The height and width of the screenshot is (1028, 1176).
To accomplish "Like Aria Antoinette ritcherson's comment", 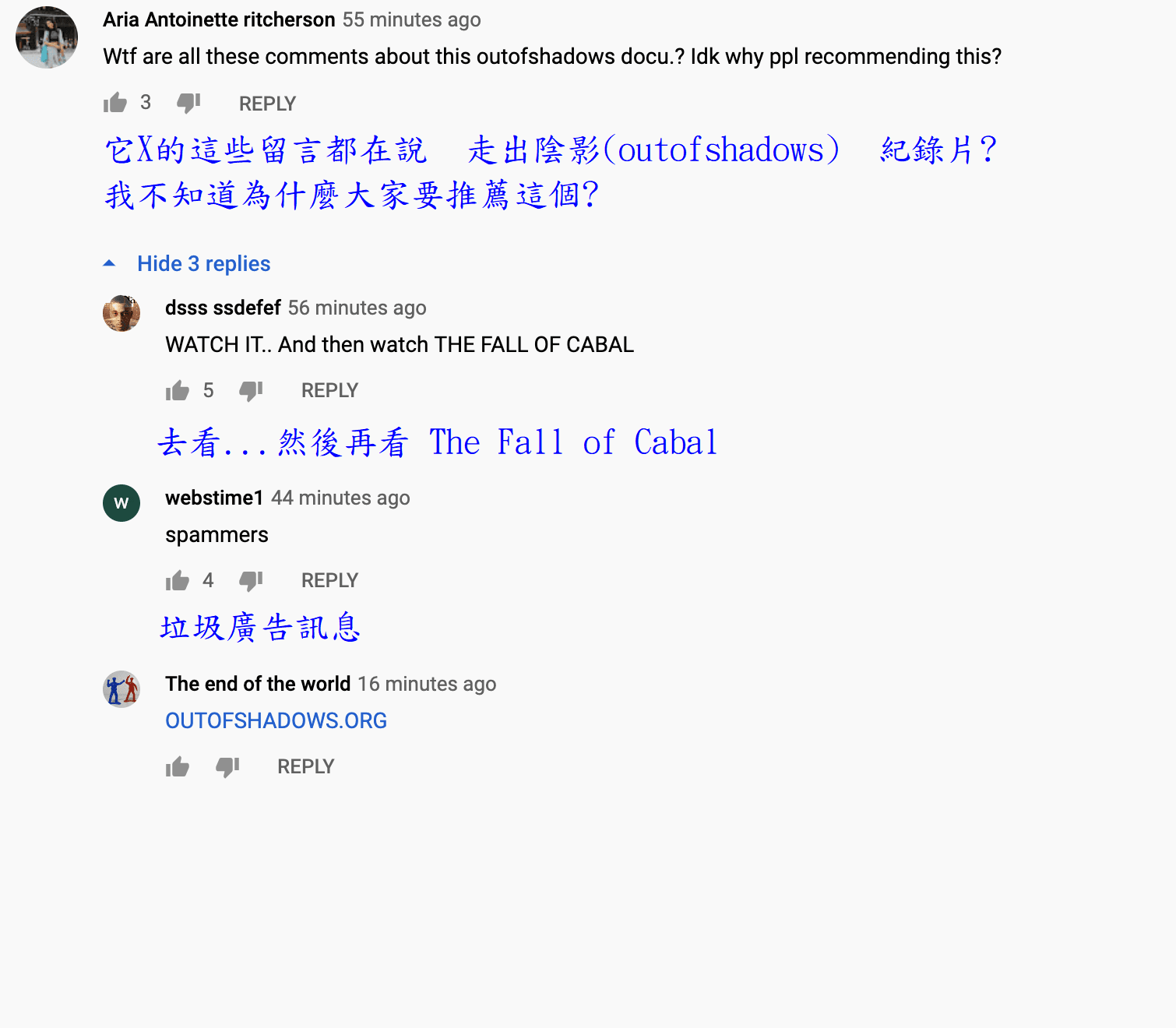I will pos(115,103).
